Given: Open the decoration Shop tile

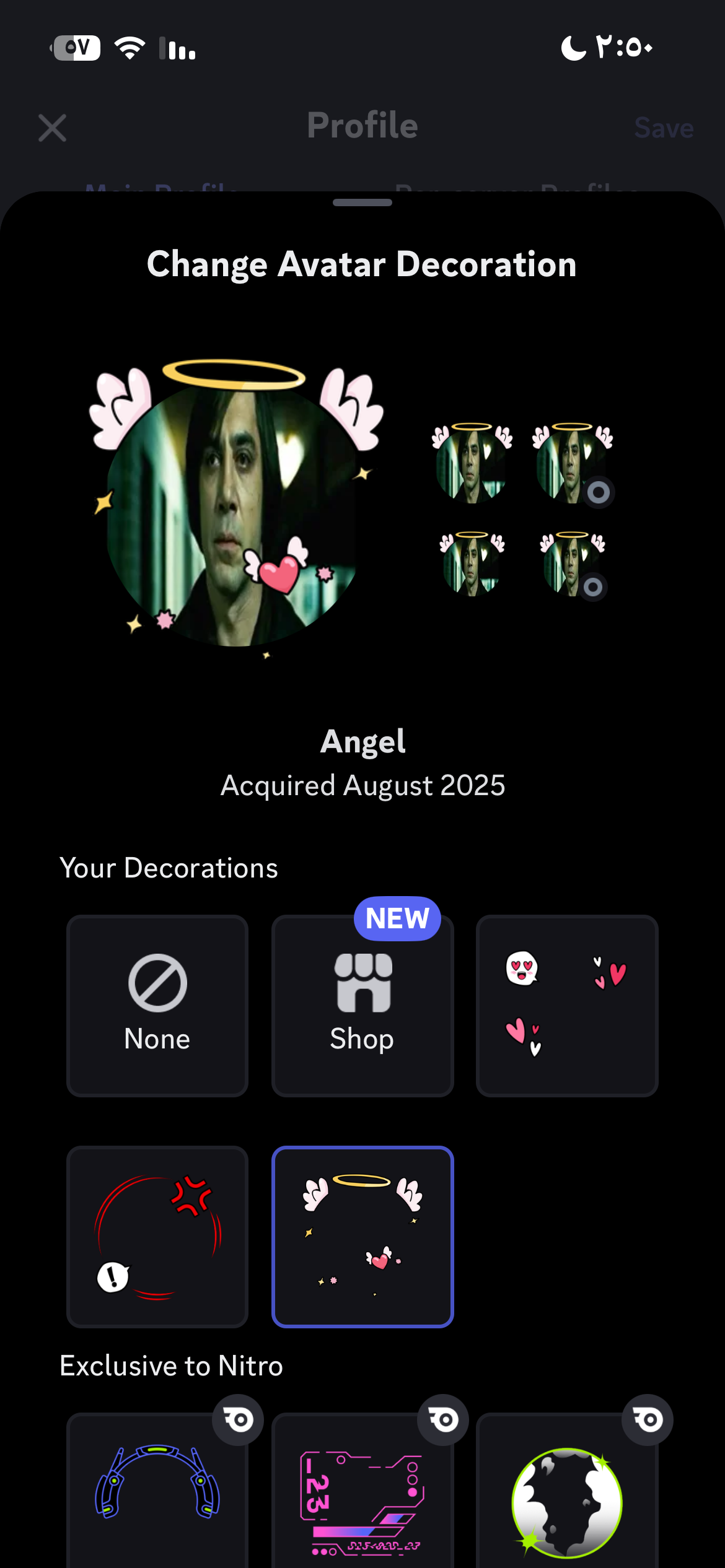Looking at the screenshot, I should pyautogui.click(x=362, y=1006).
